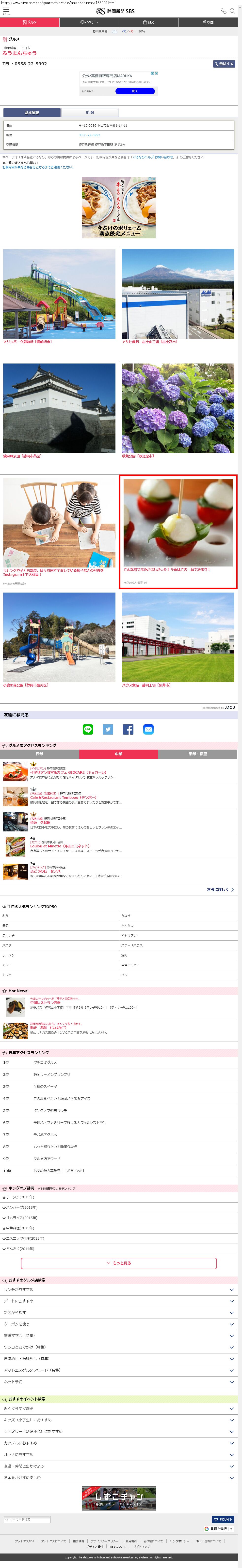Share this page on LINE
242x1568 pixels.
click(88, 729)
